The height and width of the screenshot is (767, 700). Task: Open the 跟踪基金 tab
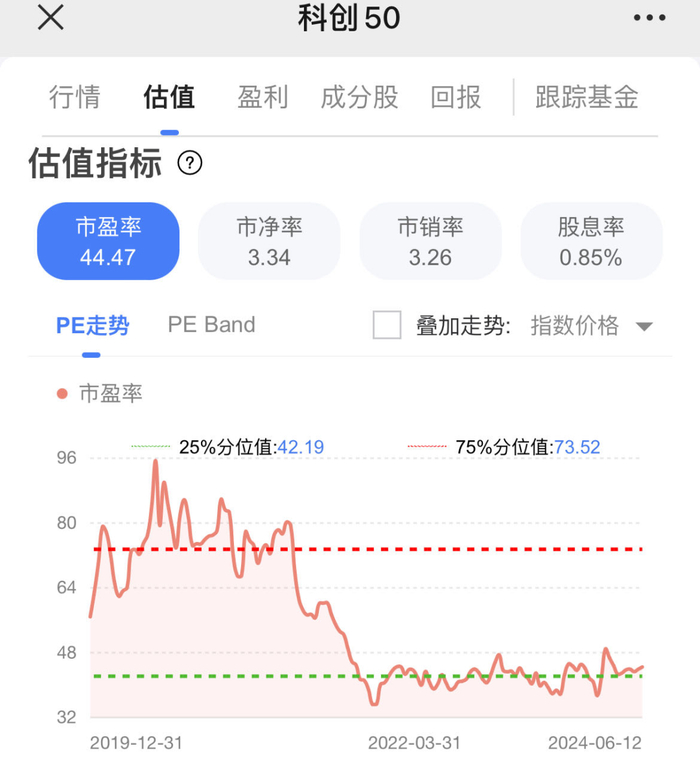(587, 97)
